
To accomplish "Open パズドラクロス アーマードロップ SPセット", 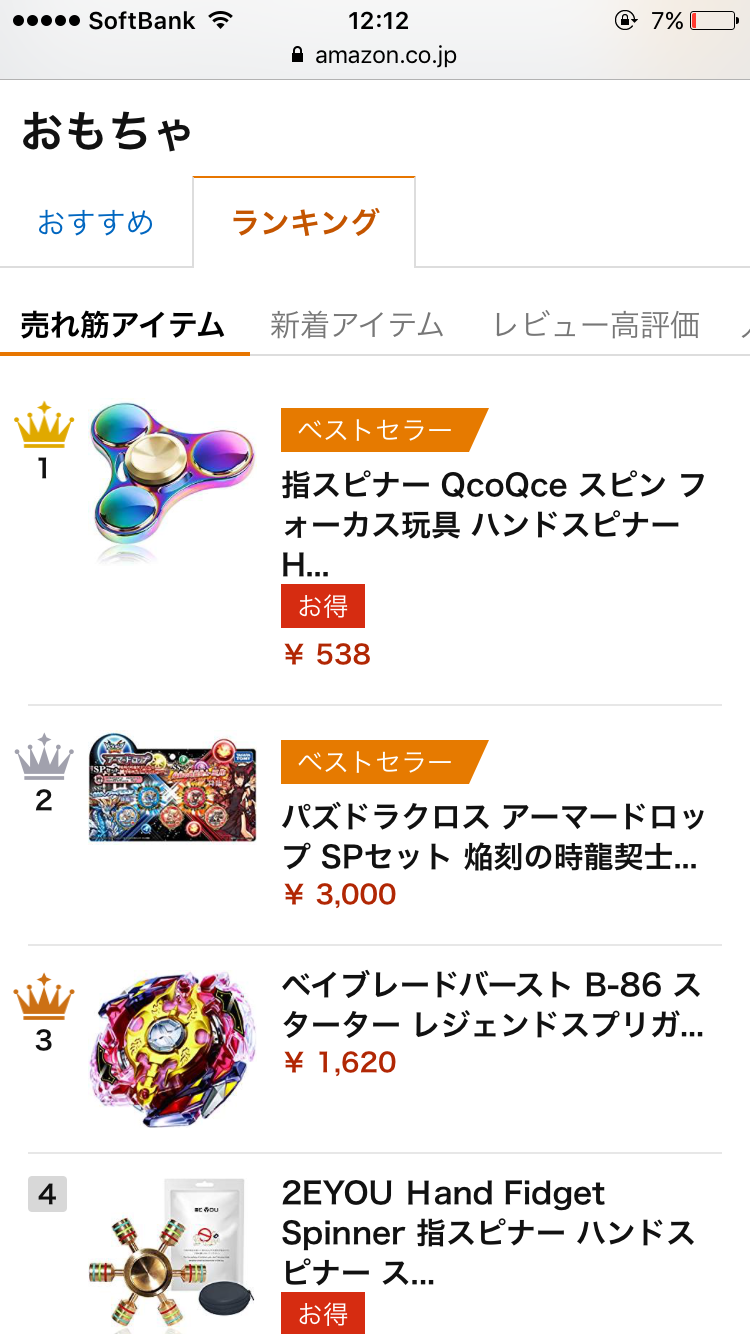I will click(x=494, y=838).
